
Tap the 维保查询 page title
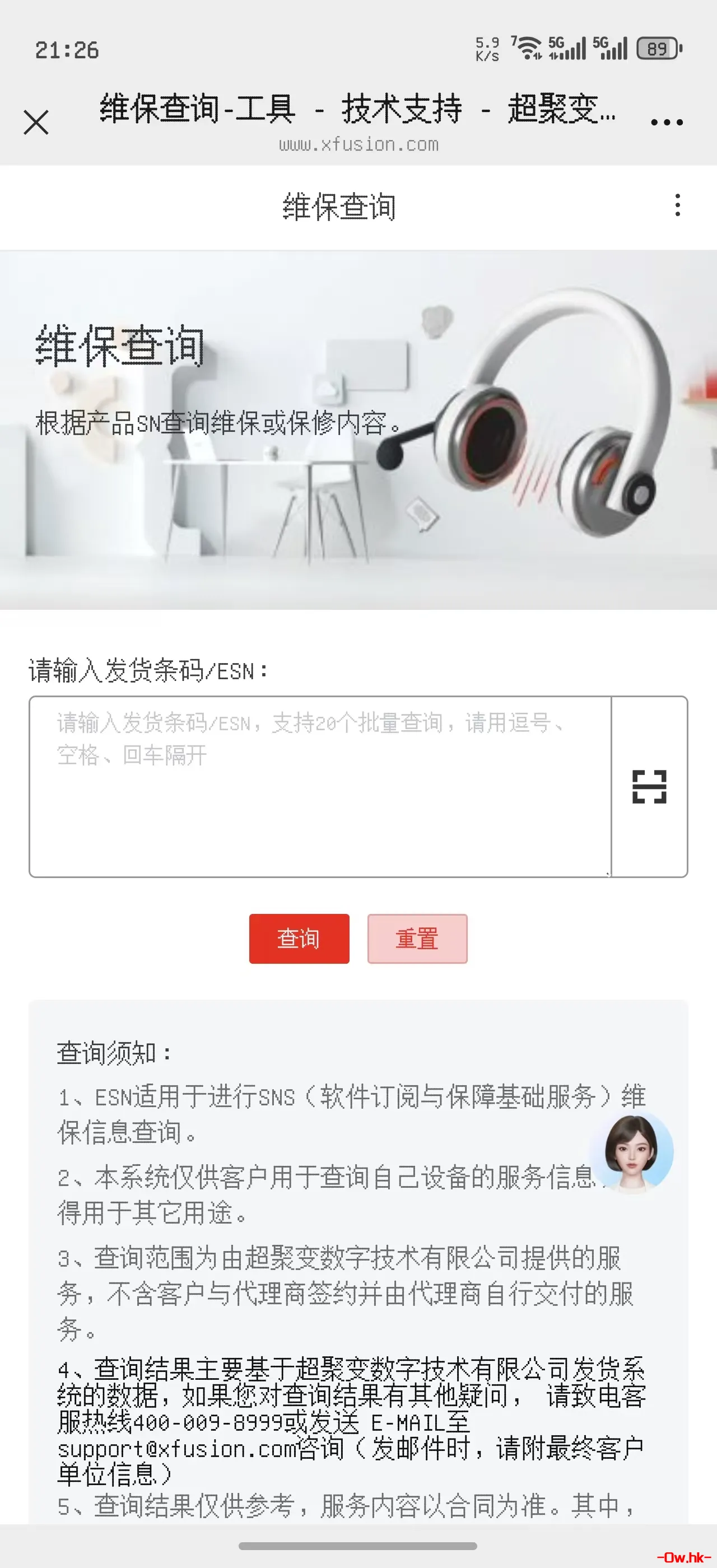pos(339,207)
